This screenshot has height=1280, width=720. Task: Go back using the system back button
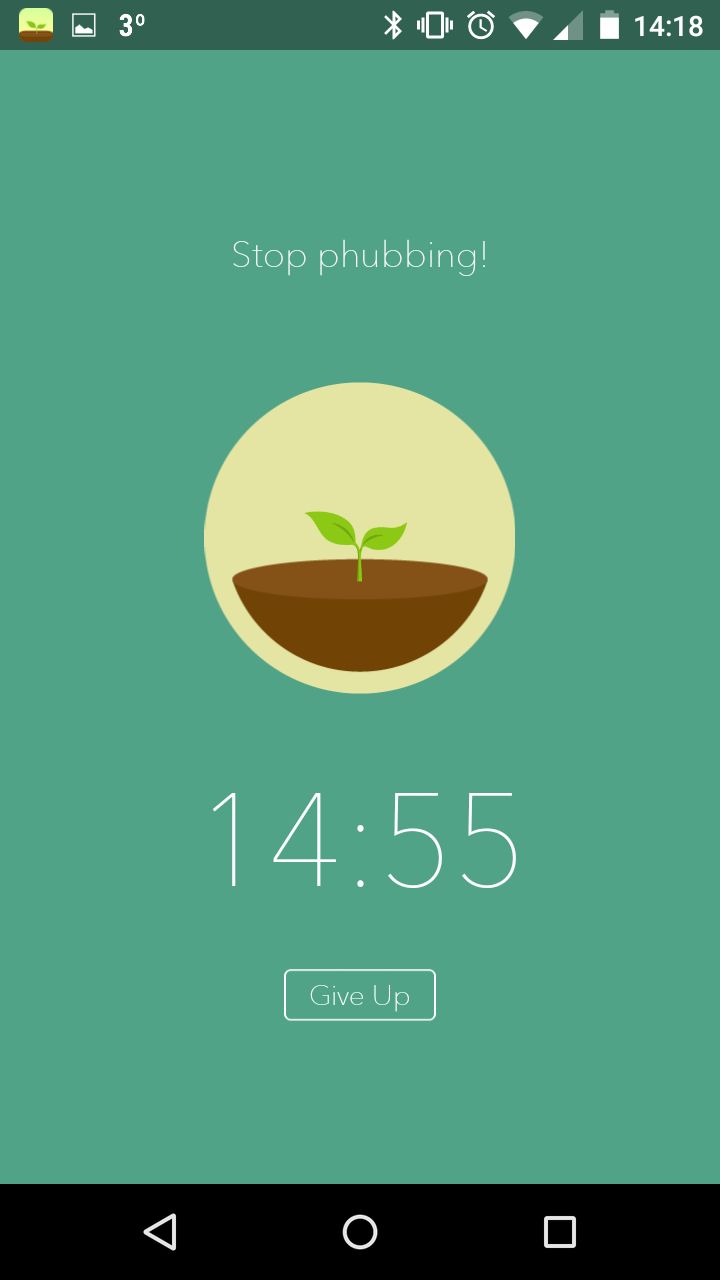[x=160, y=1232]
